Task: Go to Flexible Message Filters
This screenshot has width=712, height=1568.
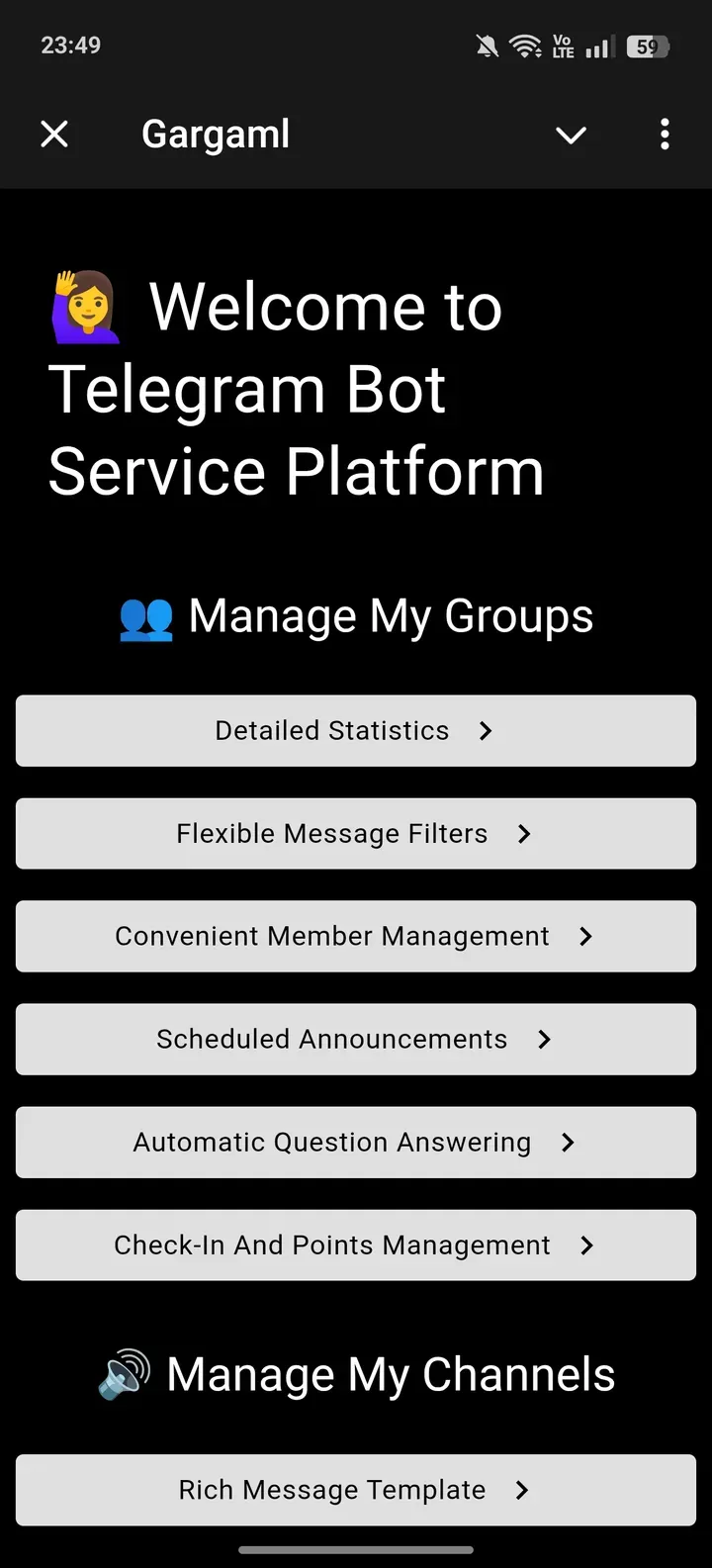Action: coord(356,834)
